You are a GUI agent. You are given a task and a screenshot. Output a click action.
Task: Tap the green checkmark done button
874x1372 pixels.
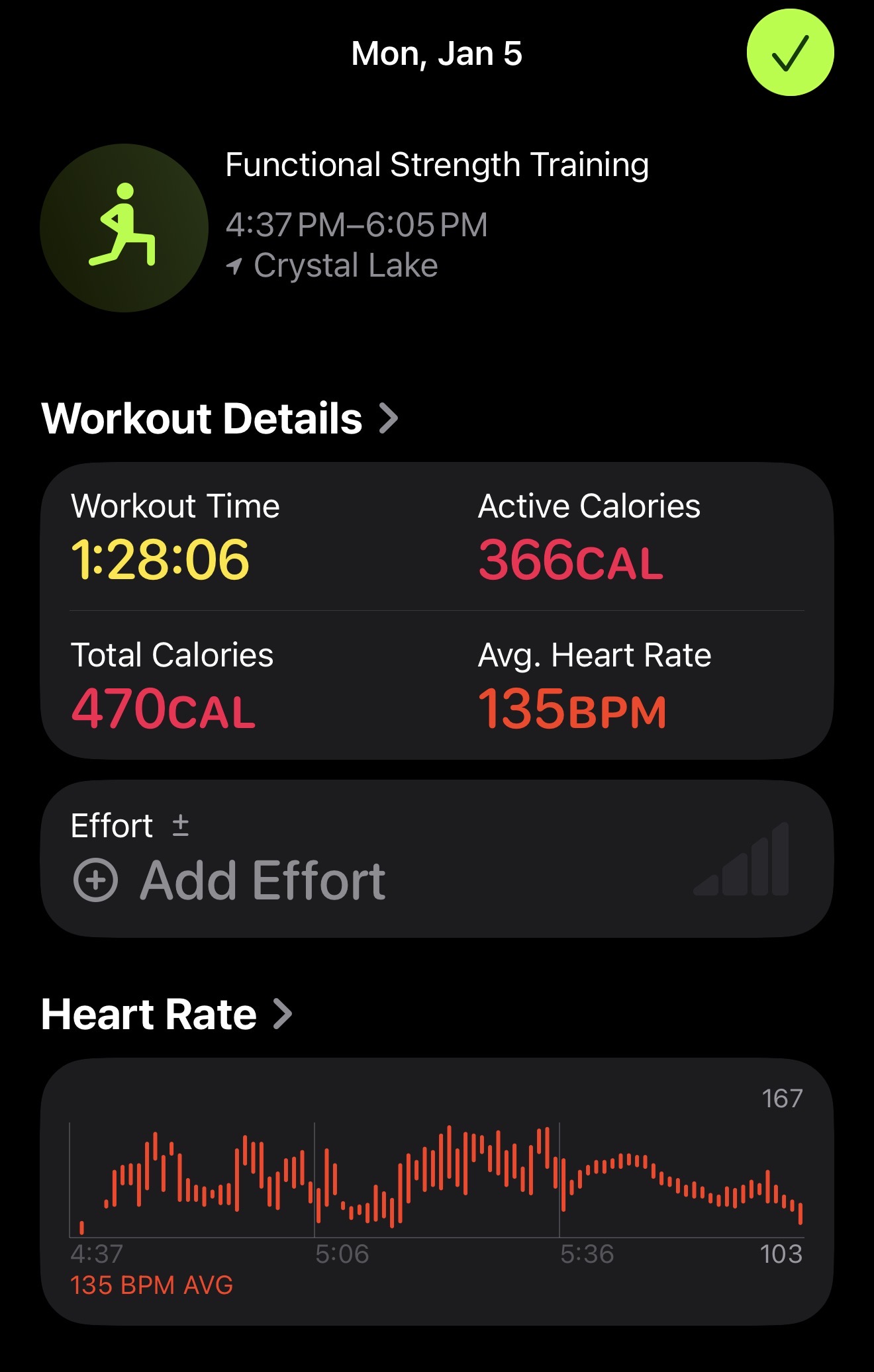coord(790,53)
